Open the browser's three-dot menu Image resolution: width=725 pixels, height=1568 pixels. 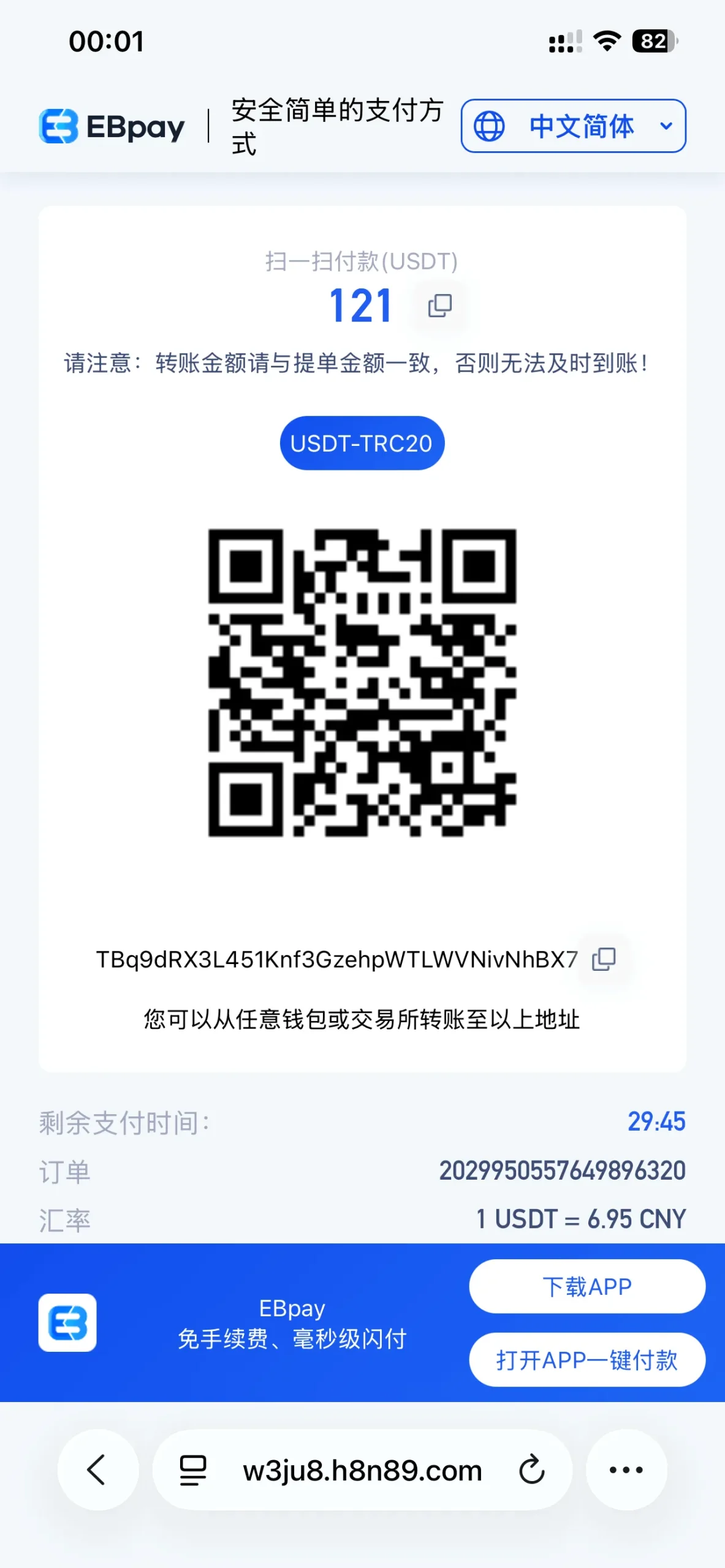pos(626,1470)
